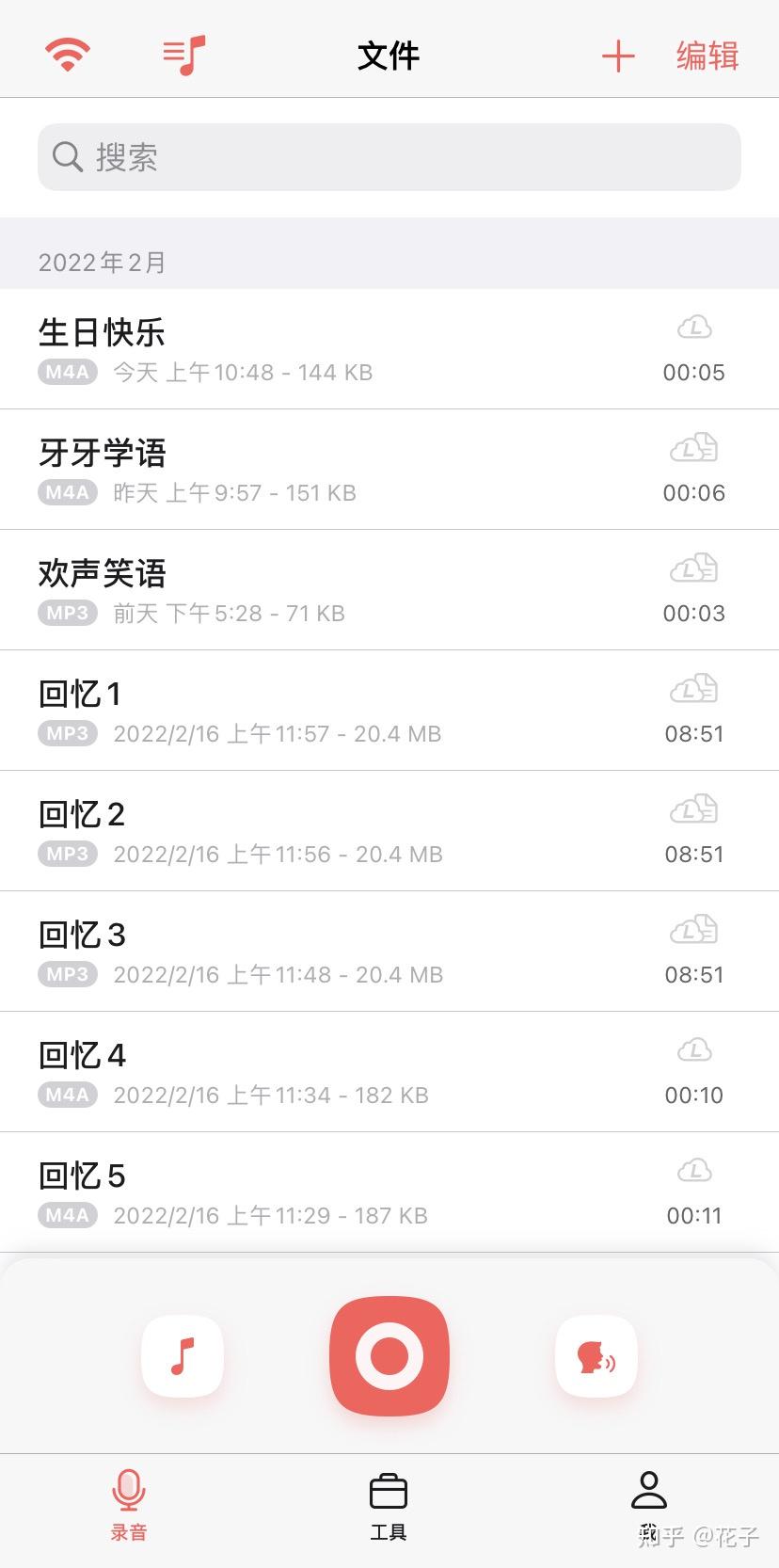
Task: Open the recording 回忆4
Action: 389,1072
